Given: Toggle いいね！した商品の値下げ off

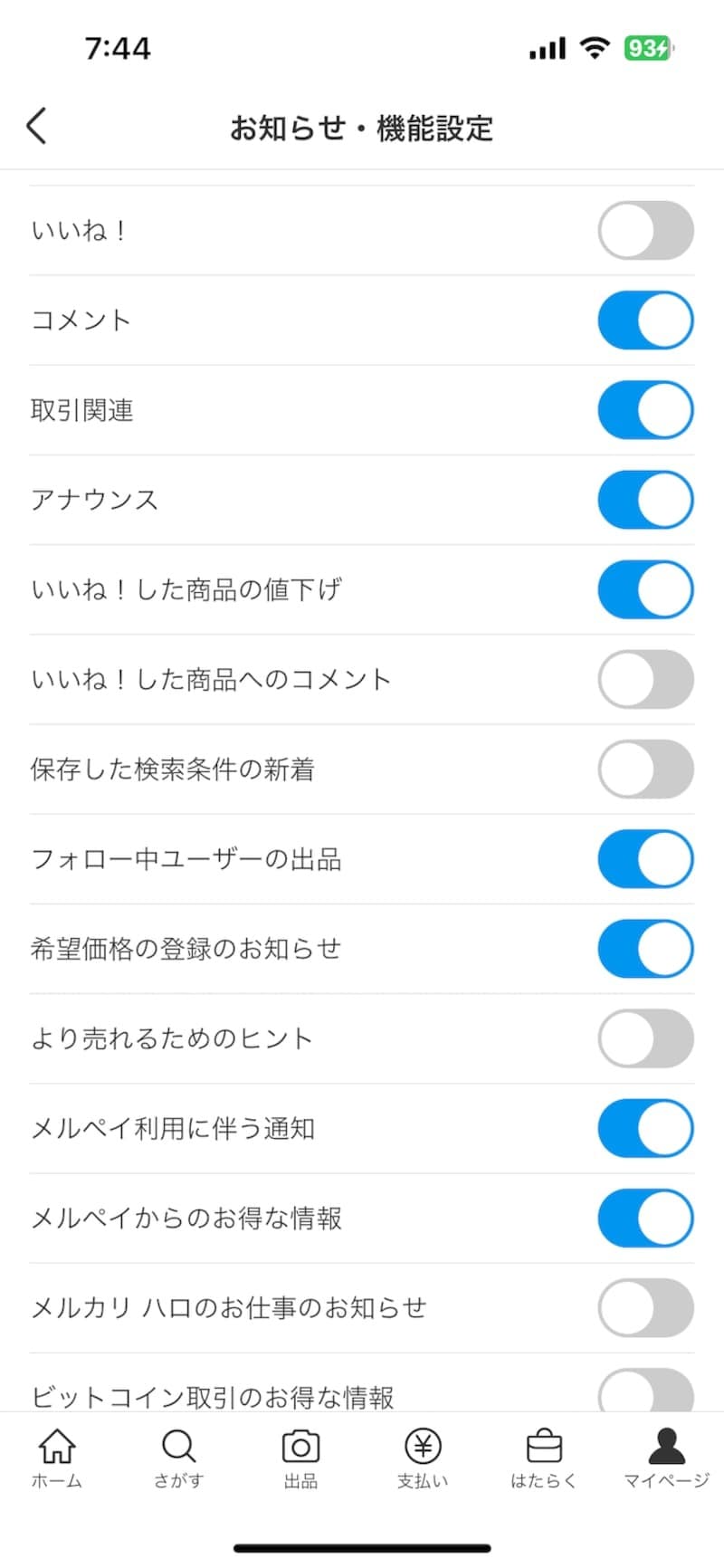Looking at the screenshot, I should pyautogui.click(x=645, y=589).
